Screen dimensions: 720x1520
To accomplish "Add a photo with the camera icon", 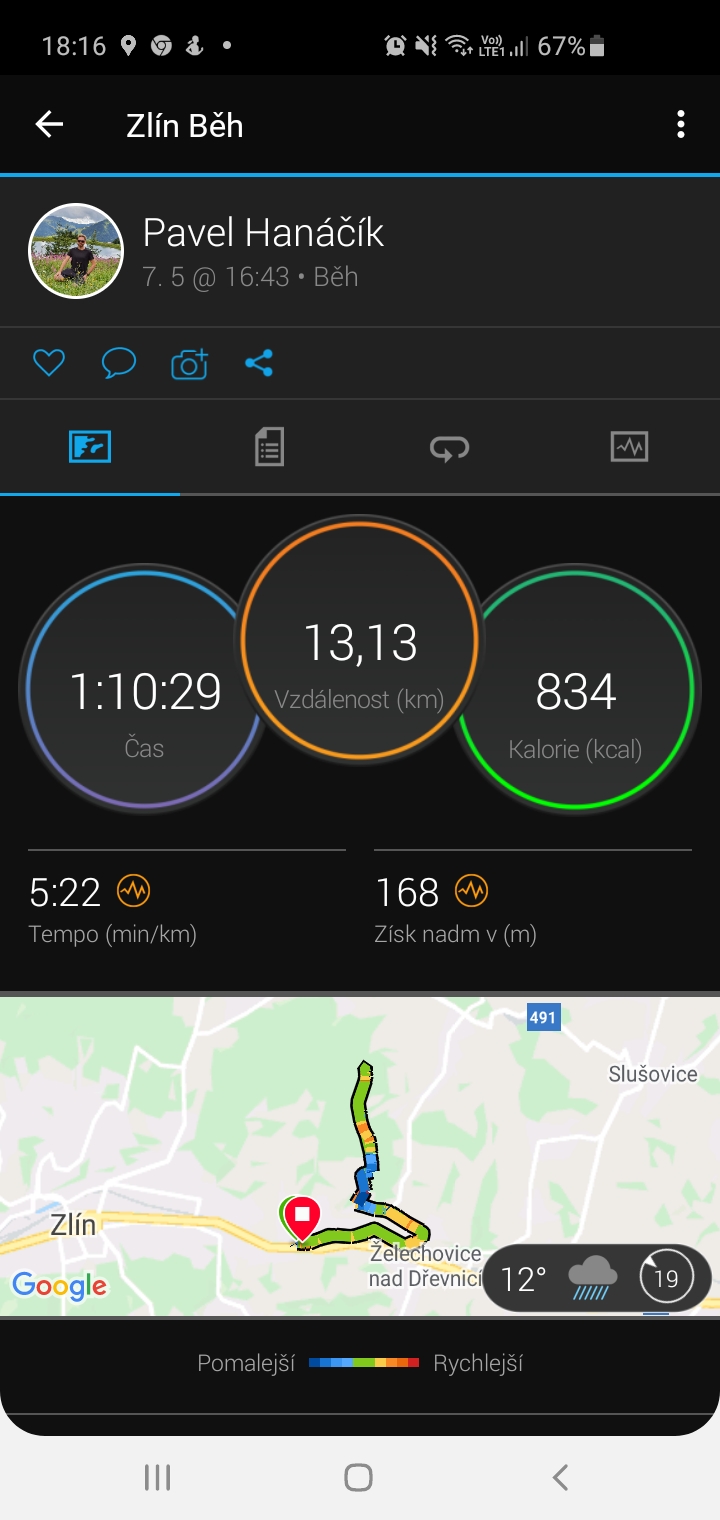I will [189, 364].
